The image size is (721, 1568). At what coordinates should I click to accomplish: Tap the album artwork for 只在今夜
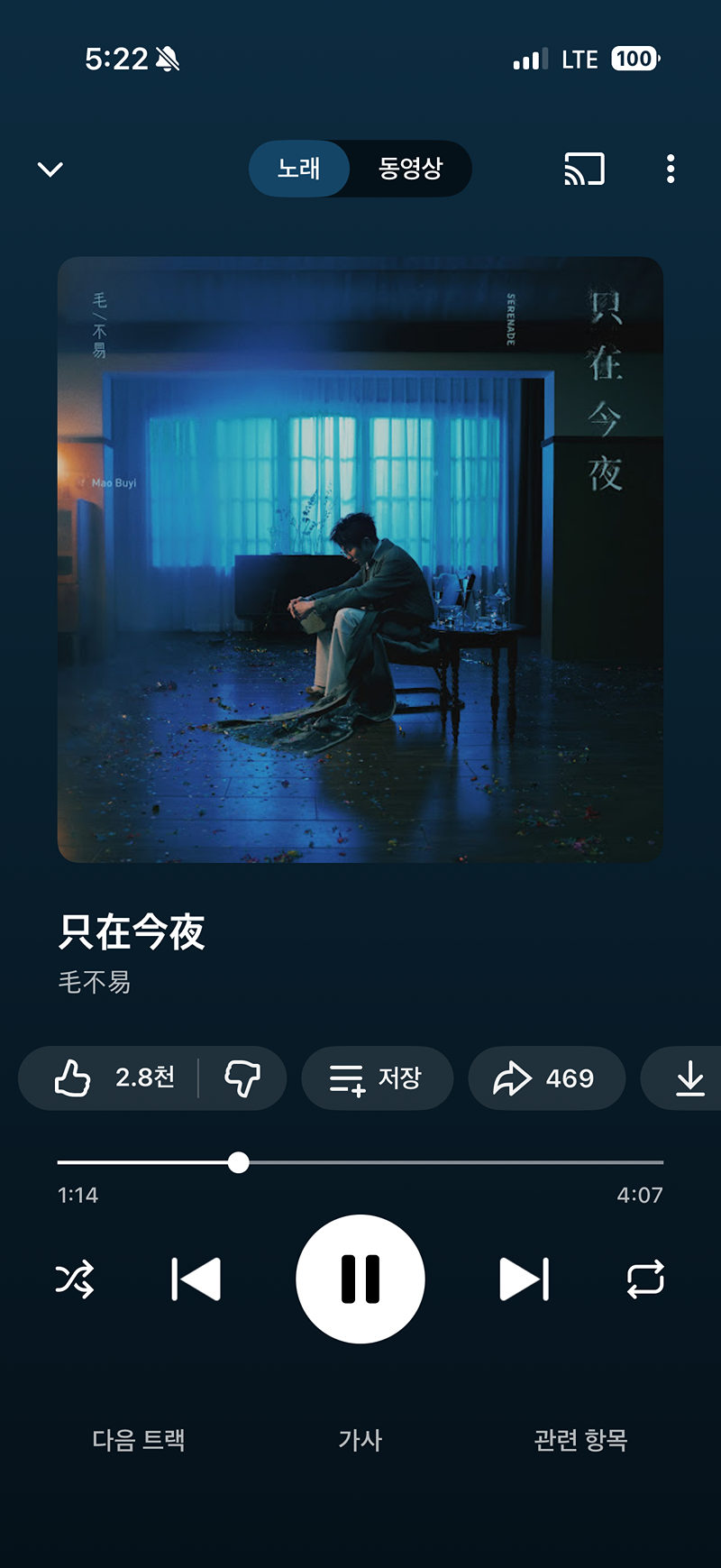click(x=360, y=559)
